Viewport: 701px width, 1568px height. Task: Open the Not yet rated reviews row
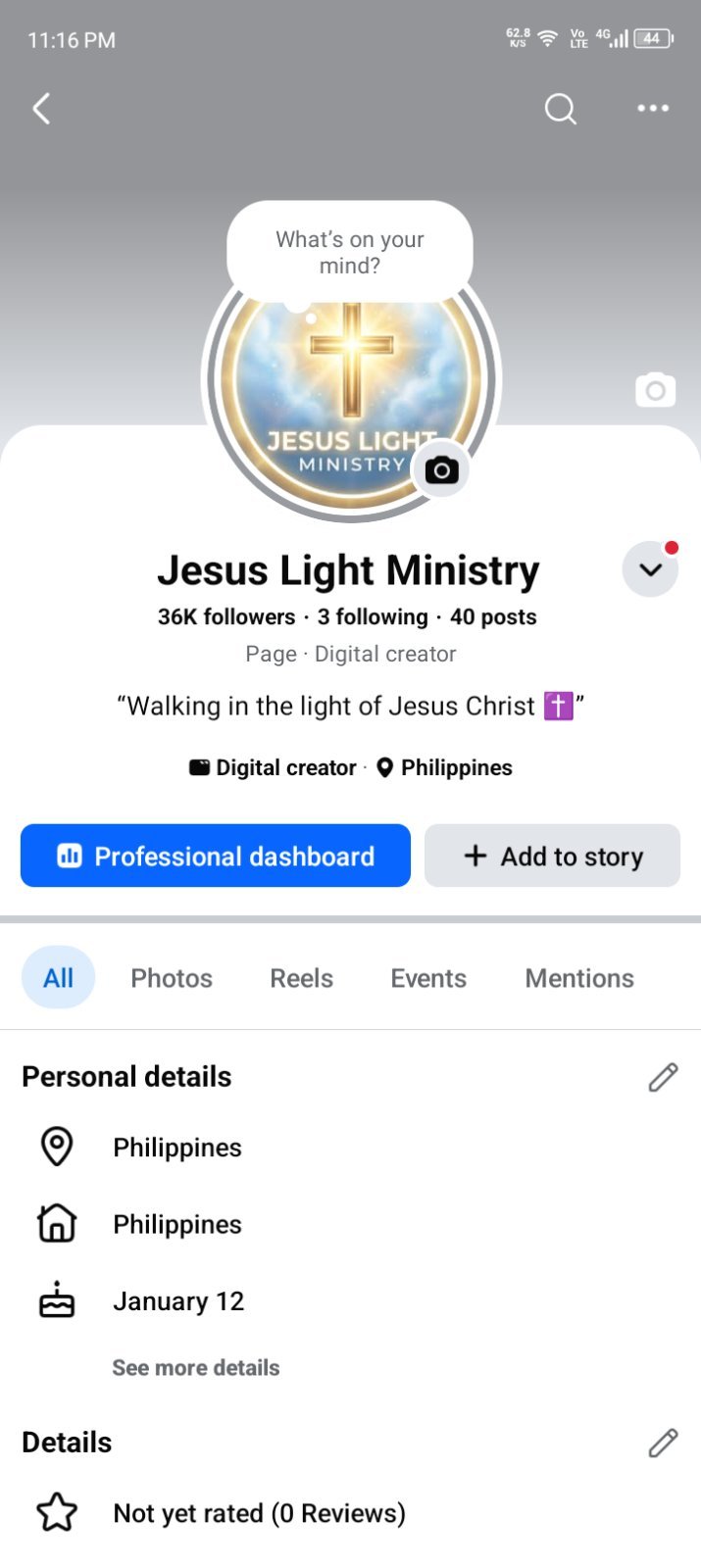tap(350, 1513)
